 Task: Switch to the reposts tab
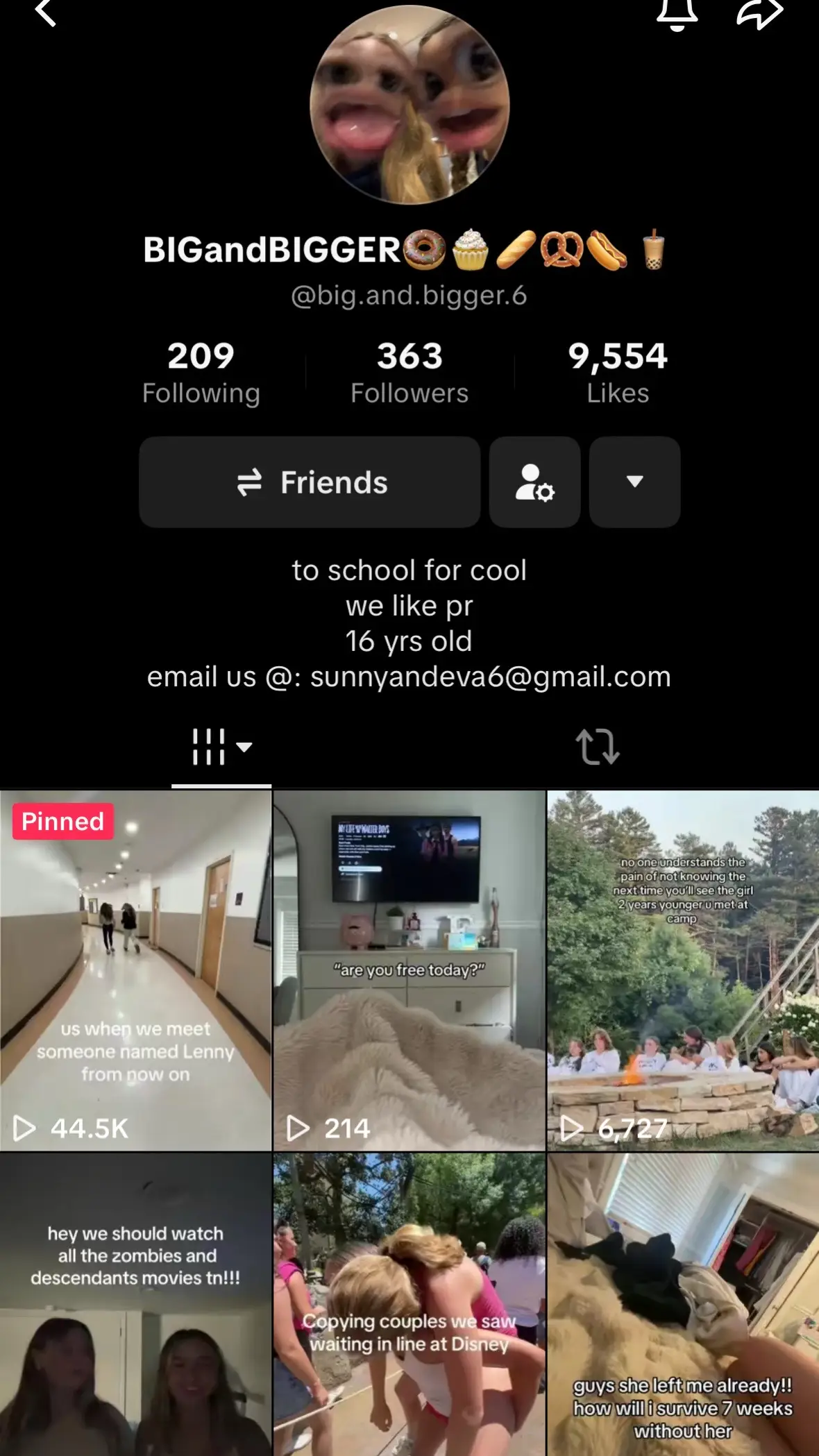point(597,747)
